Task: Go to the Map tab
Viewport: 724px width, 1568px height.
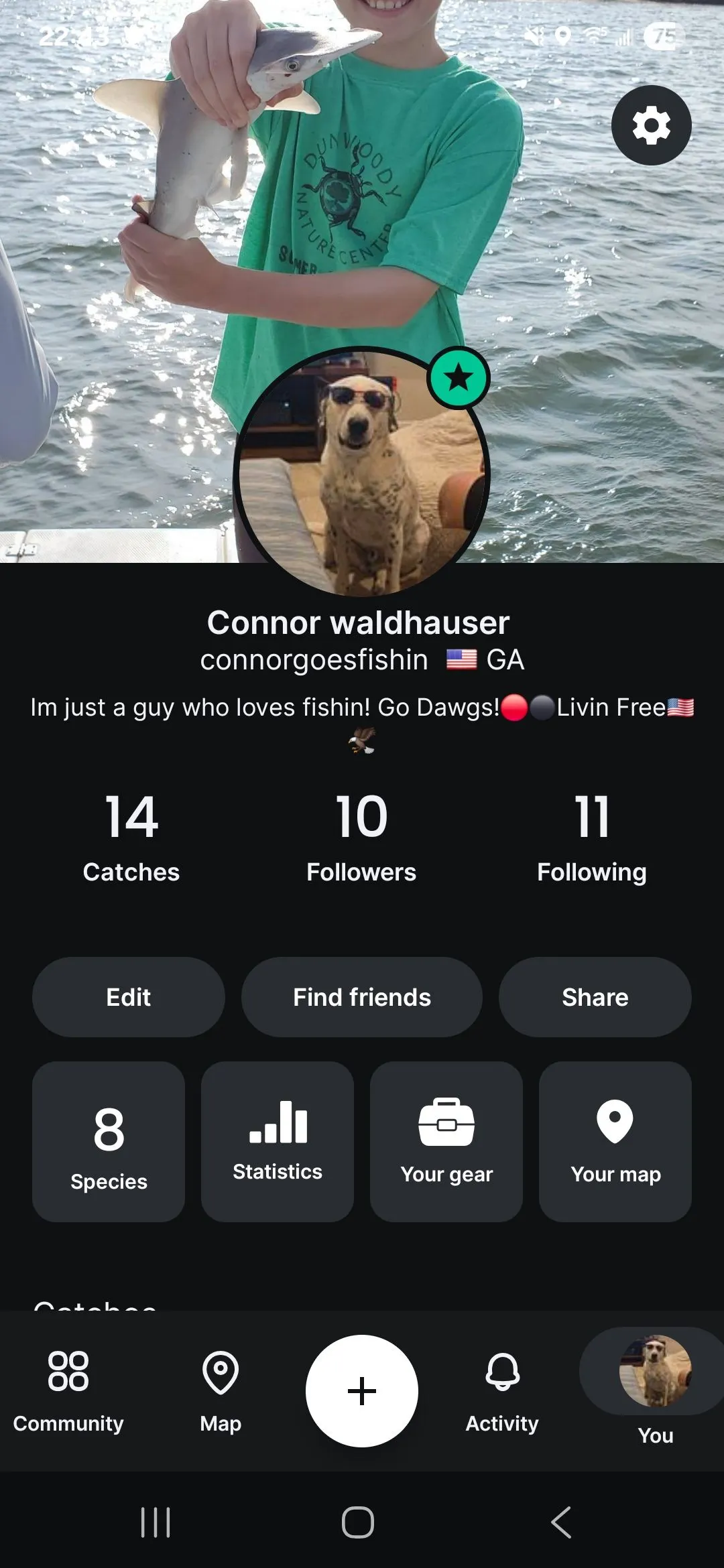Action: (221, 1391)
